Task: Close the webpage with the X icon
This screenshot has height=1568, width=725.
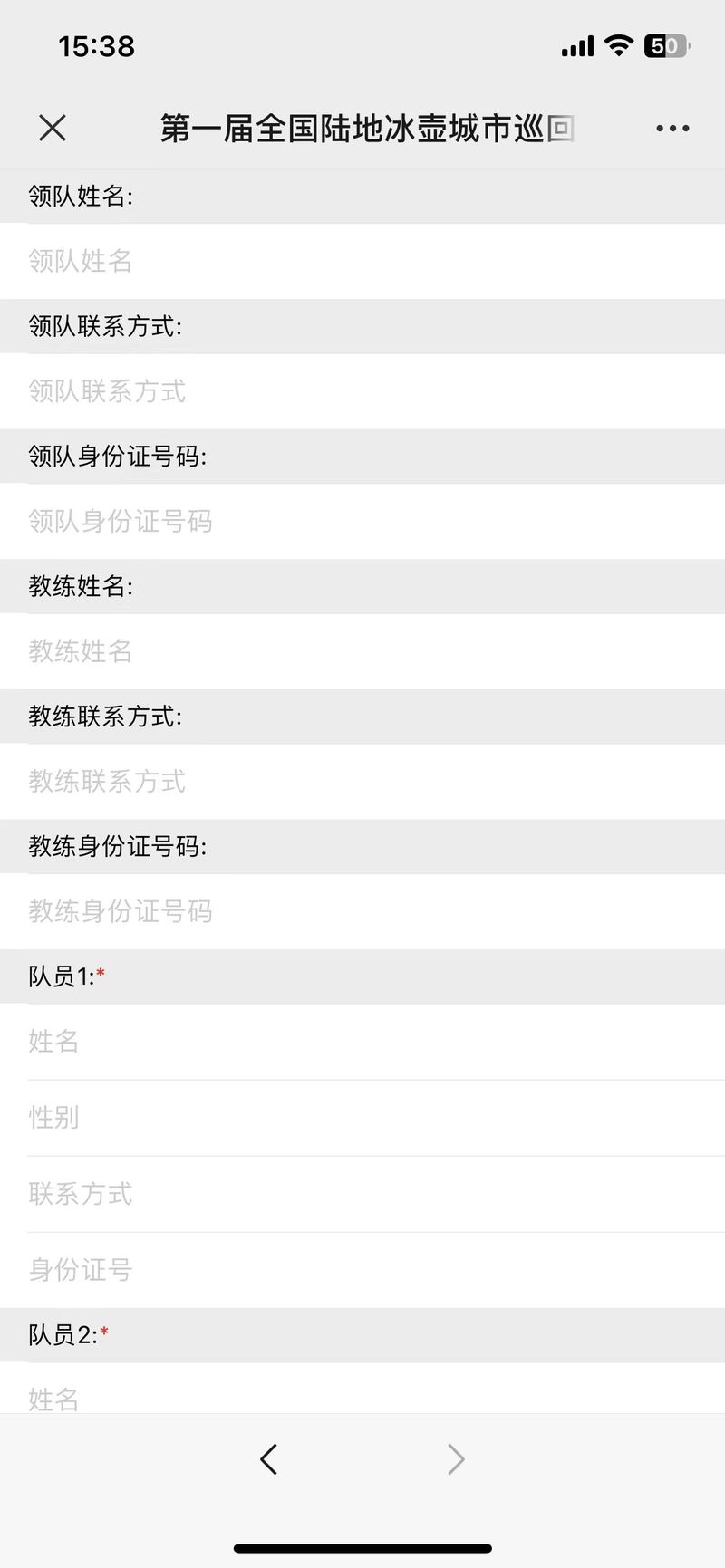Action: (x=53, y=128)
